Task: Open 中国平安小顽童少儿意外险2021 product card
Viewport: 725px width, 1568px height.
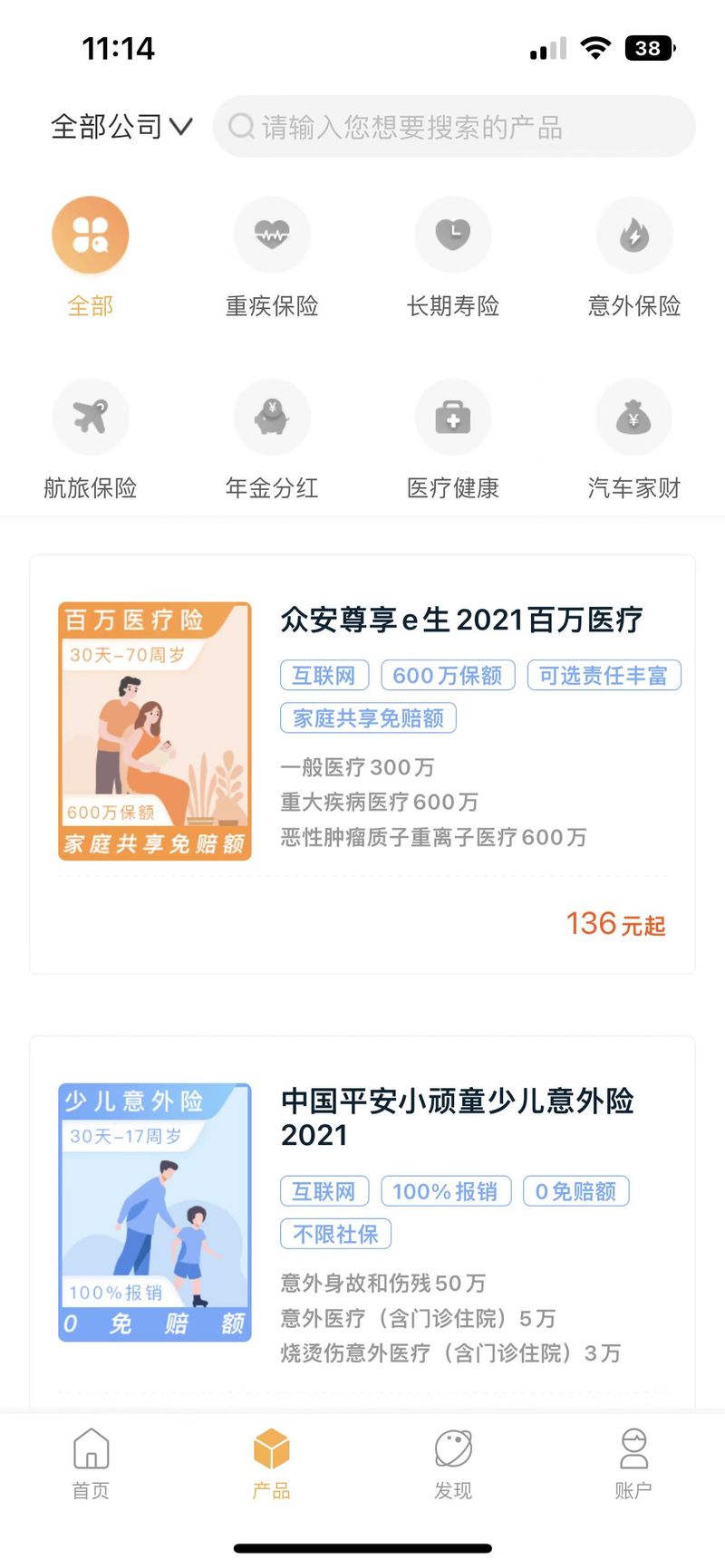Action: pos(362,1223)
